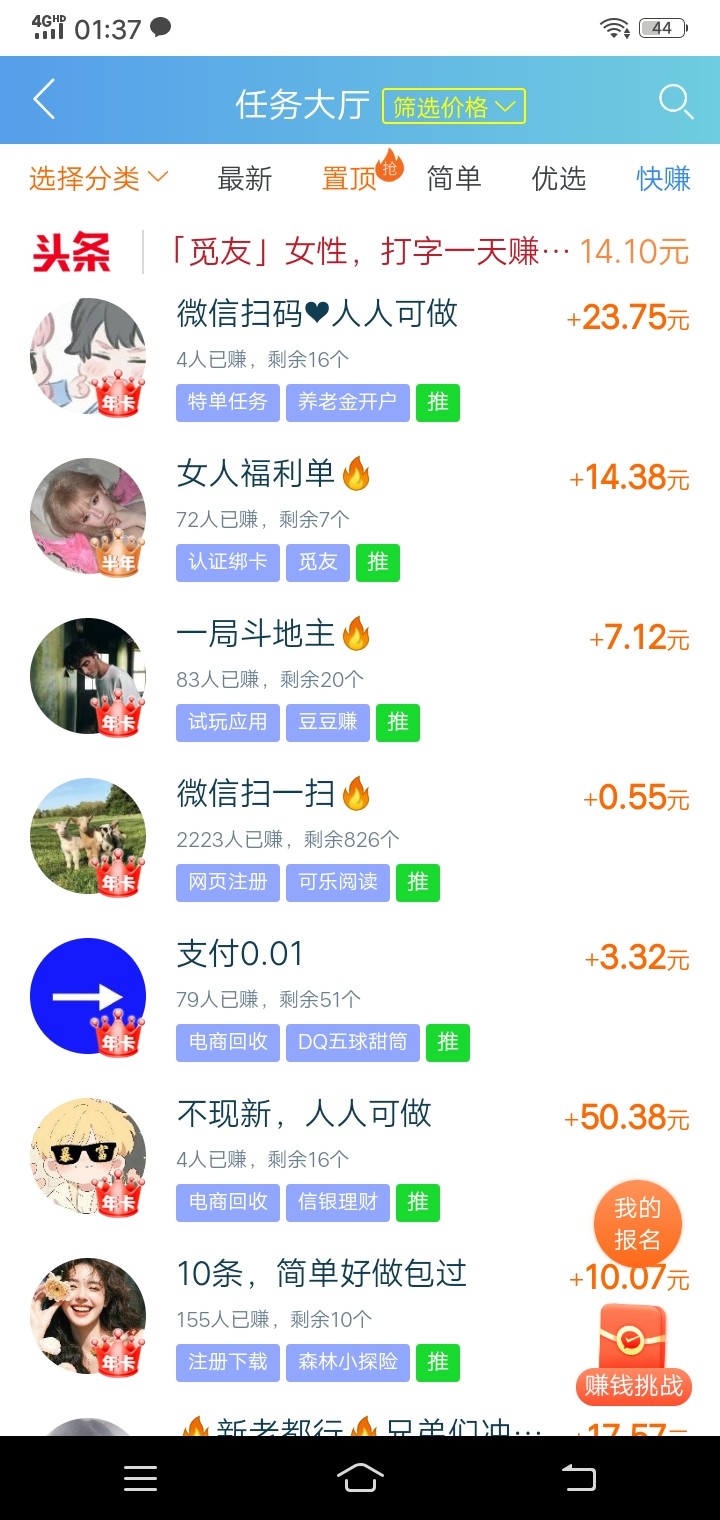This screenshot has width=720, height=1520.
Task: Go back using the top-left arrow
Action: click(44, 101)
